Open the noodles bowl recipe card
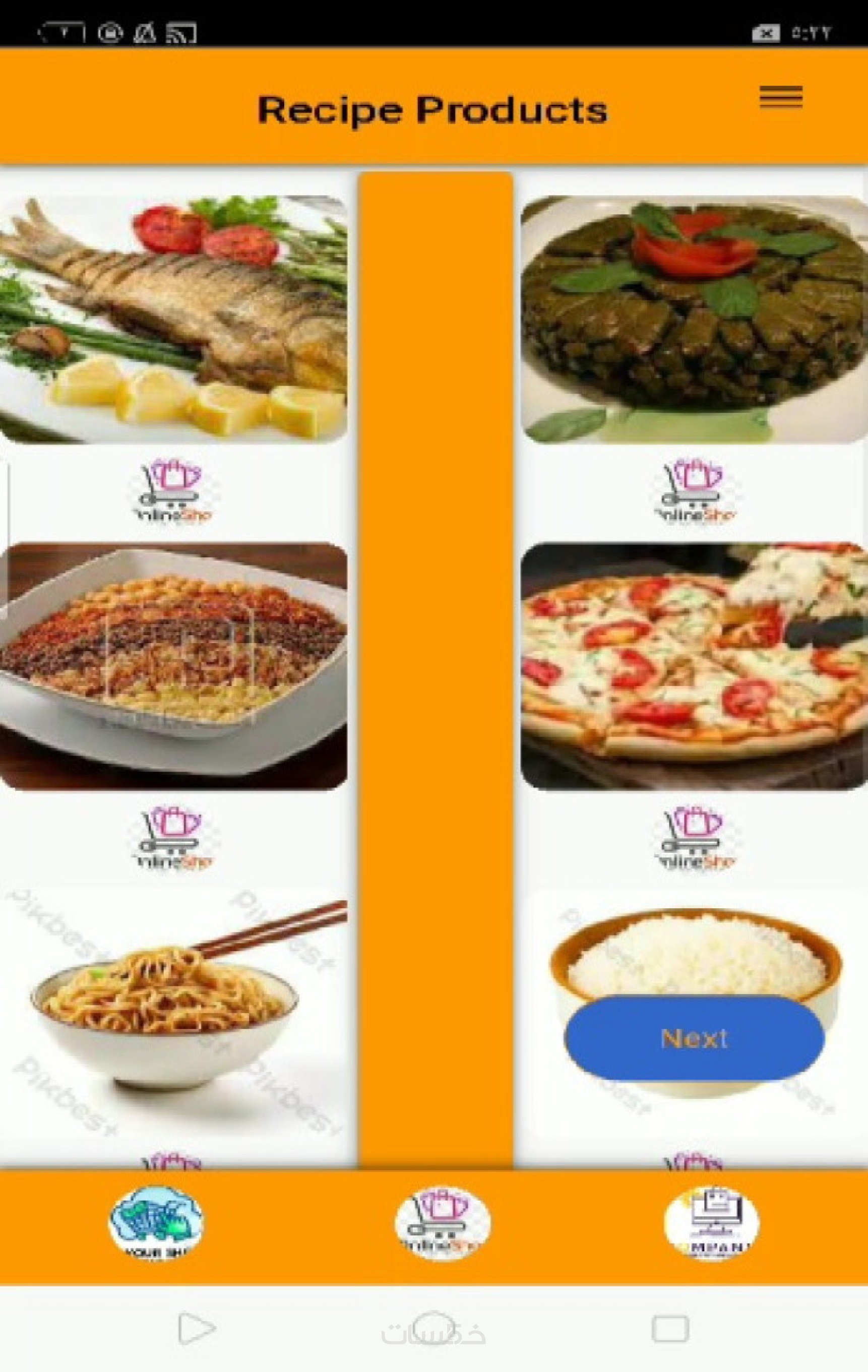 point(173,1003)
